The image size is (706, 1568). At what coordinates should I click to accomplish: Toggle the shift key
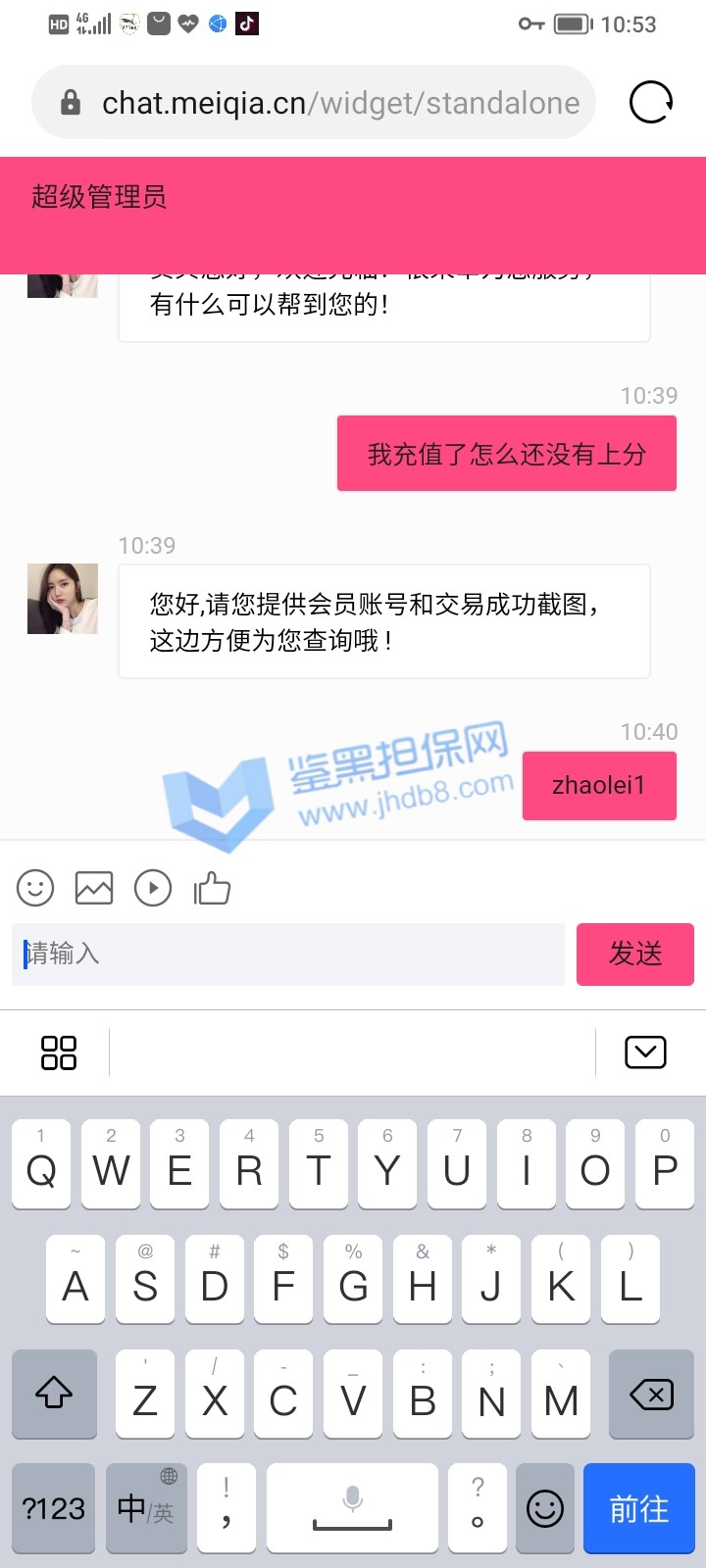tap(55, 1394)
